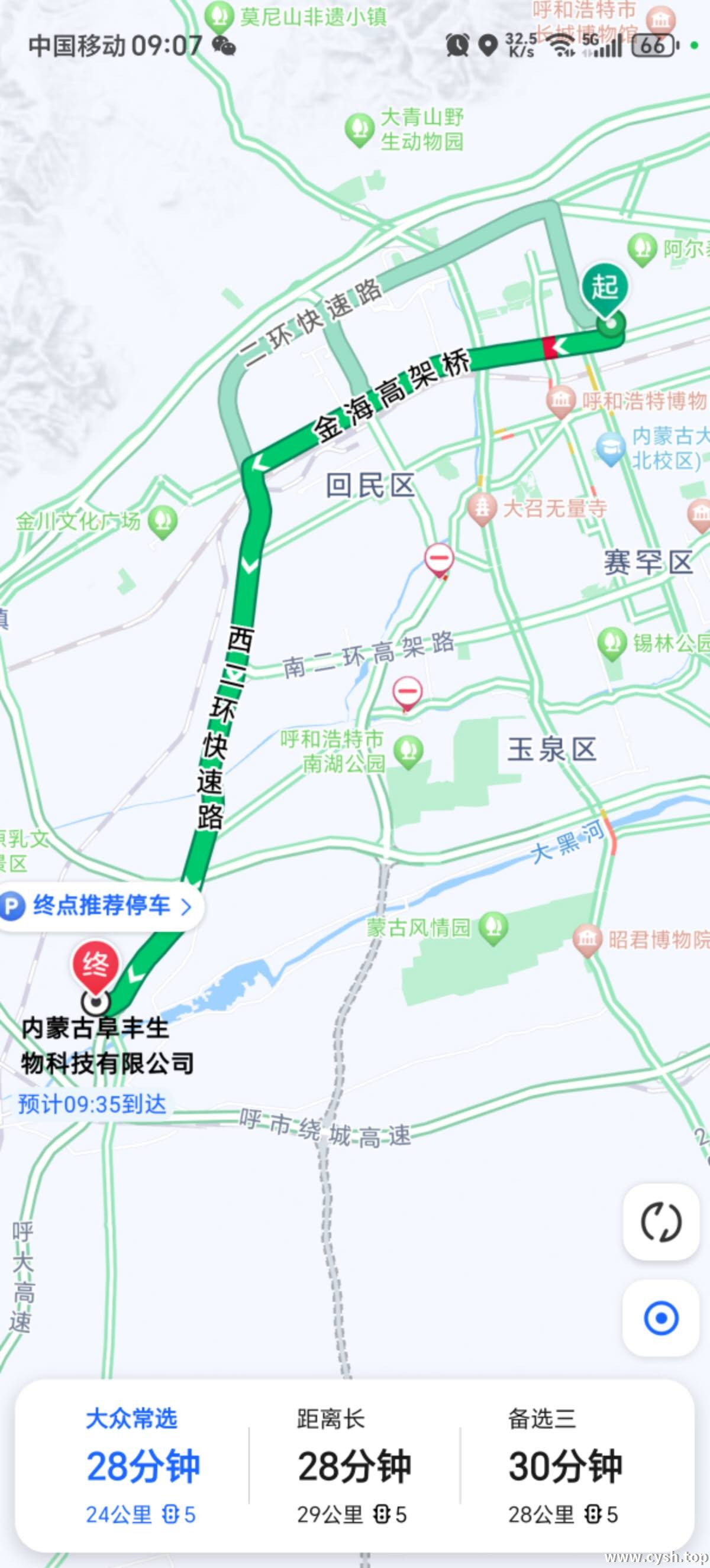Refresh the route with the circular arrows button
The height and width of the screenshot is (1568, 710).
tap(661, 1222)
